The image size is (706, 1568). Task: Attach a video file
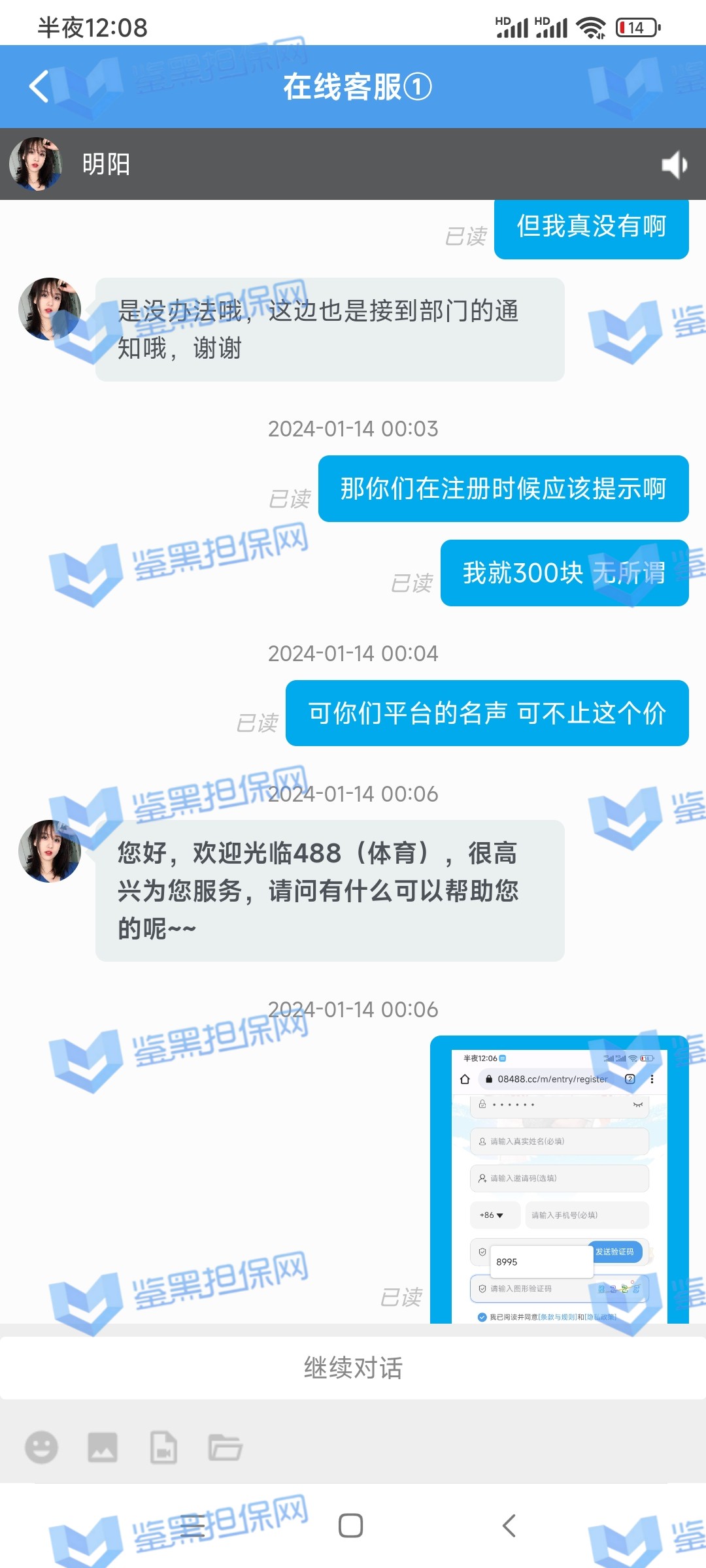163,1447
